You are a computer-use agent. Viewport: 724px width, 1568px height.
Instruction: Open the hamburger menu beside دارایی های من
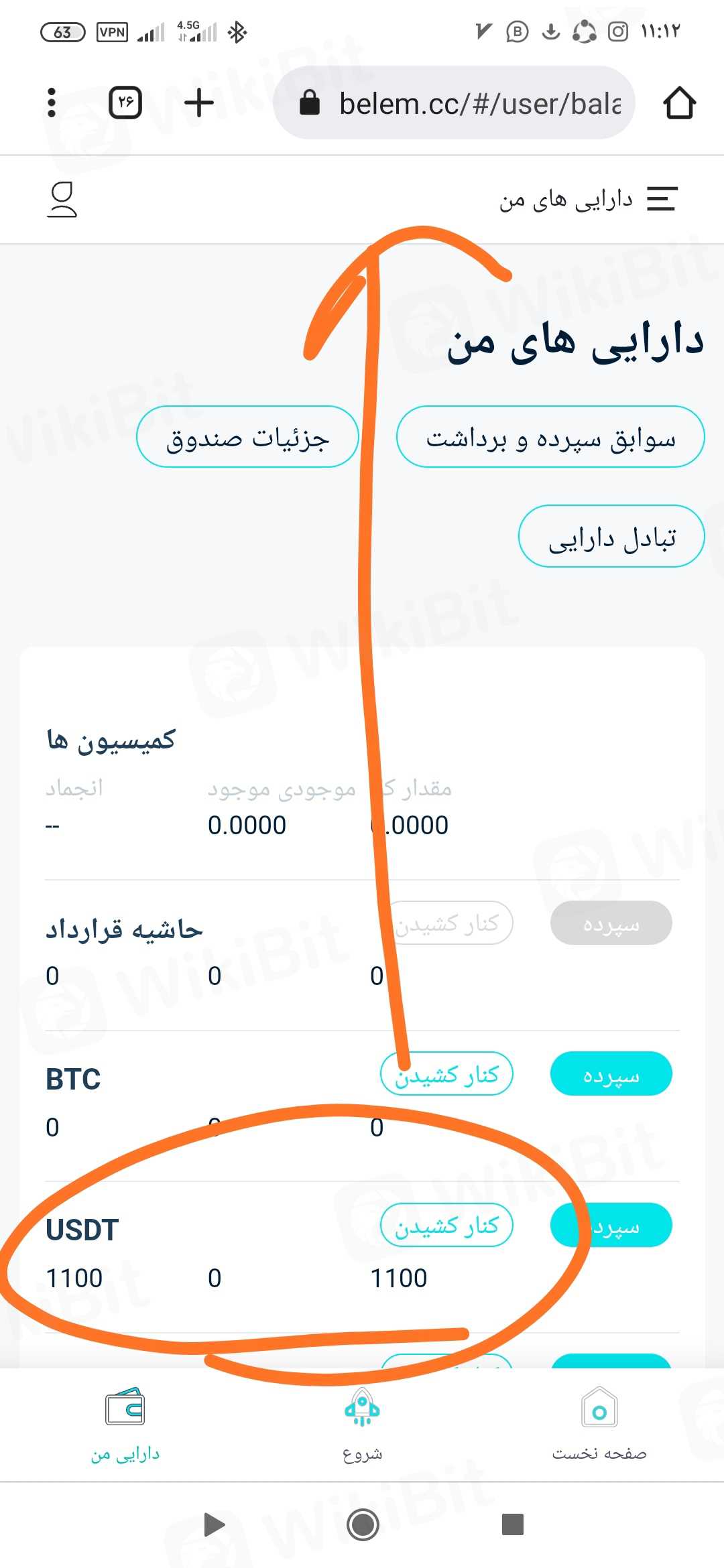[x=662, y=199]
